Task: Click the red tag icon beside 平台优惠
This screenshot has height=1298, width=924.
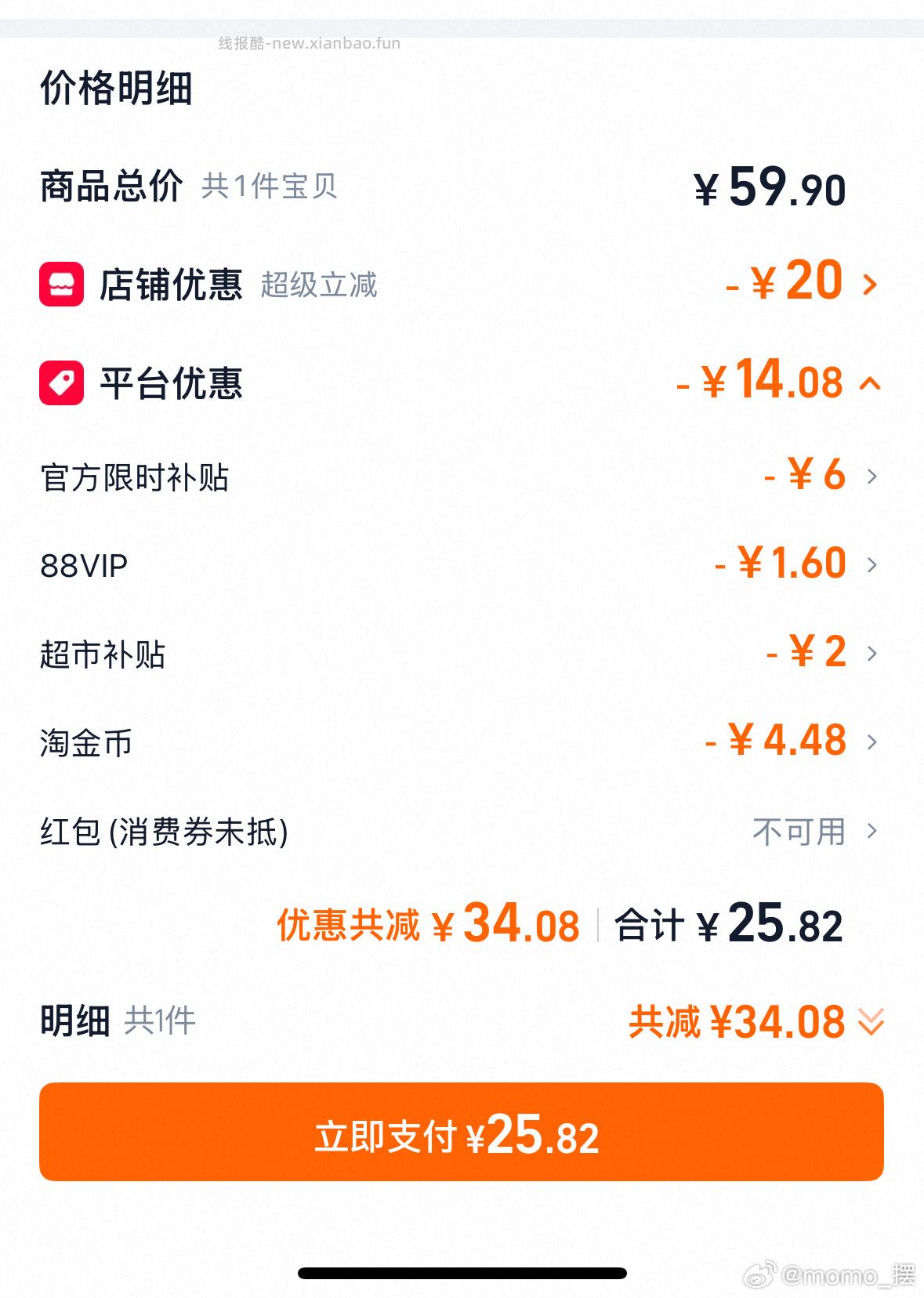Action: tap(61, 383)
